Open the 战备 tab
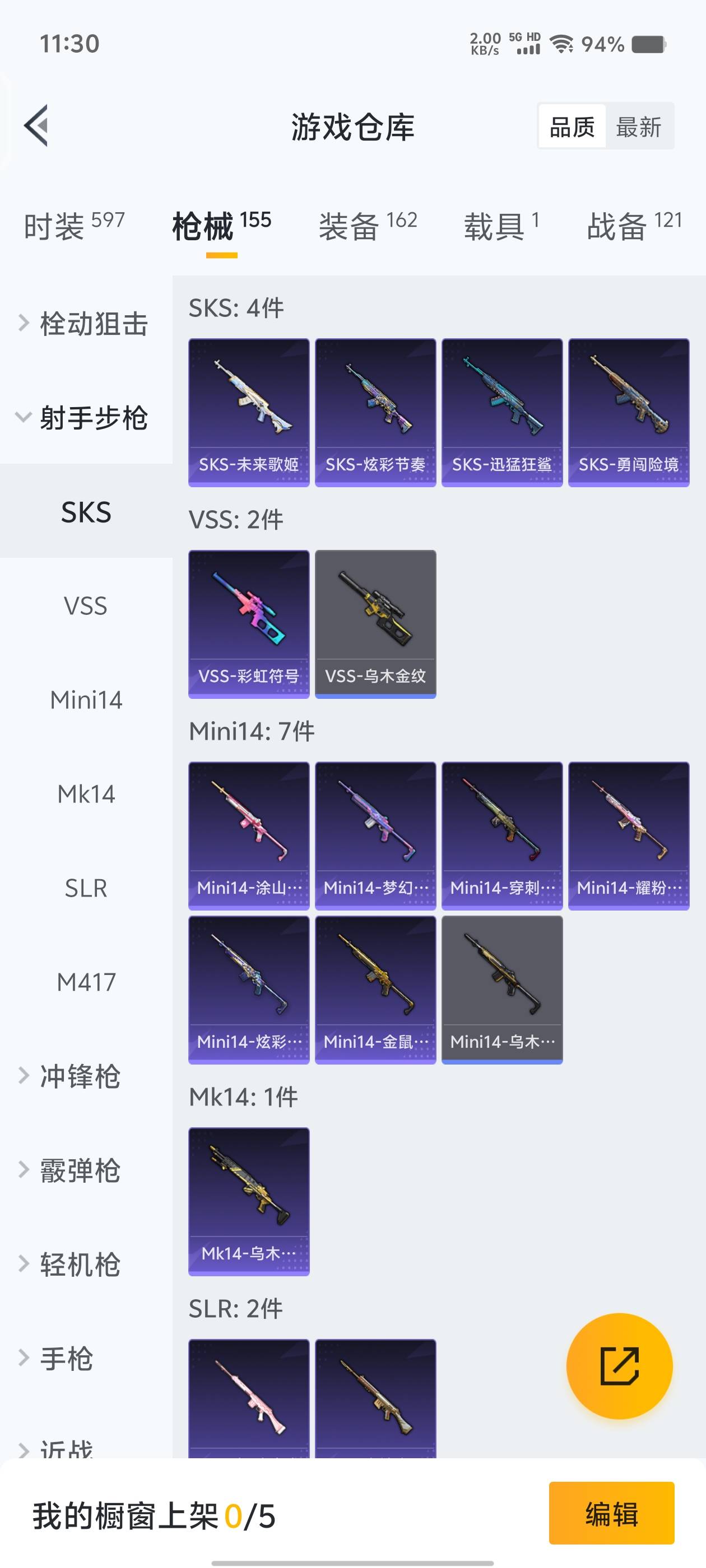 634,226
